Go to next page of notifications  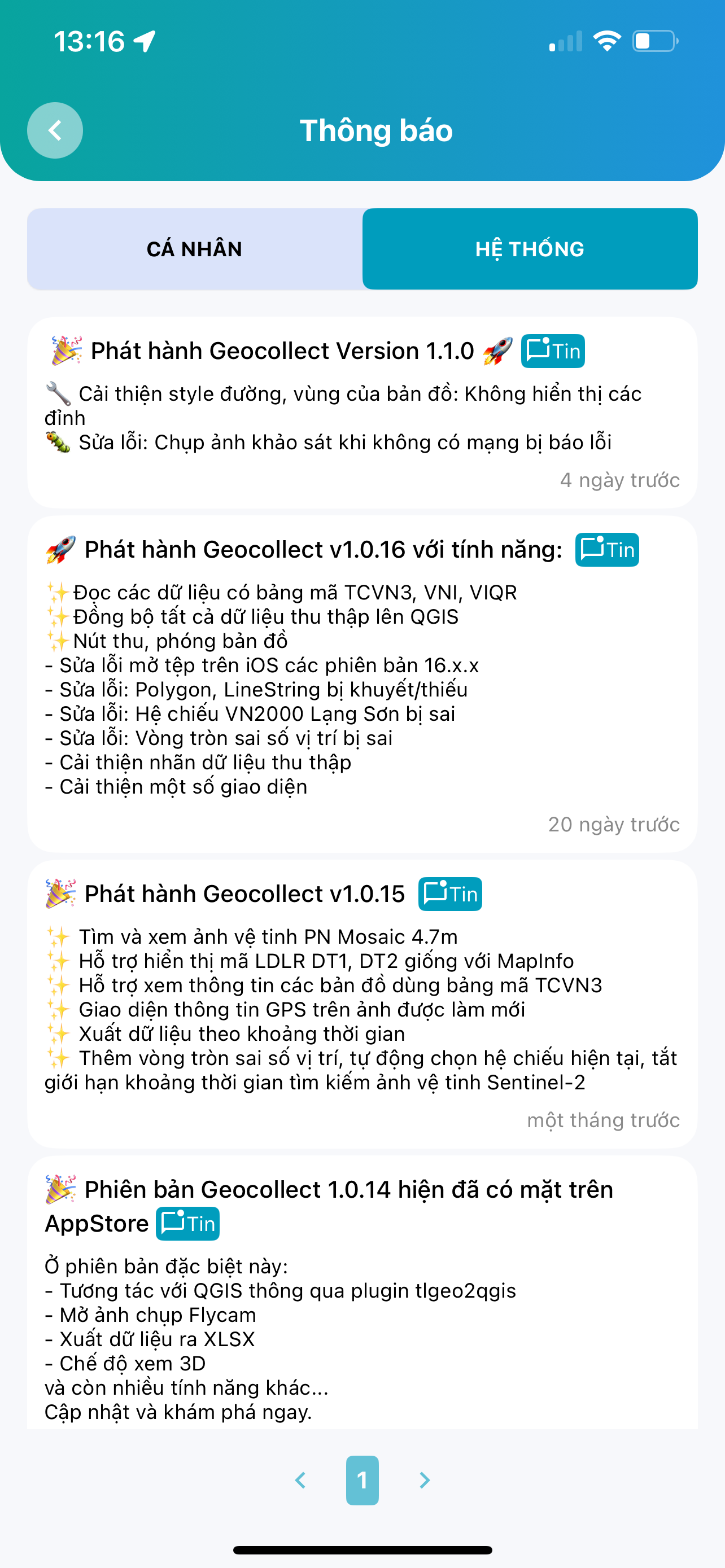tap(424, 1480)
